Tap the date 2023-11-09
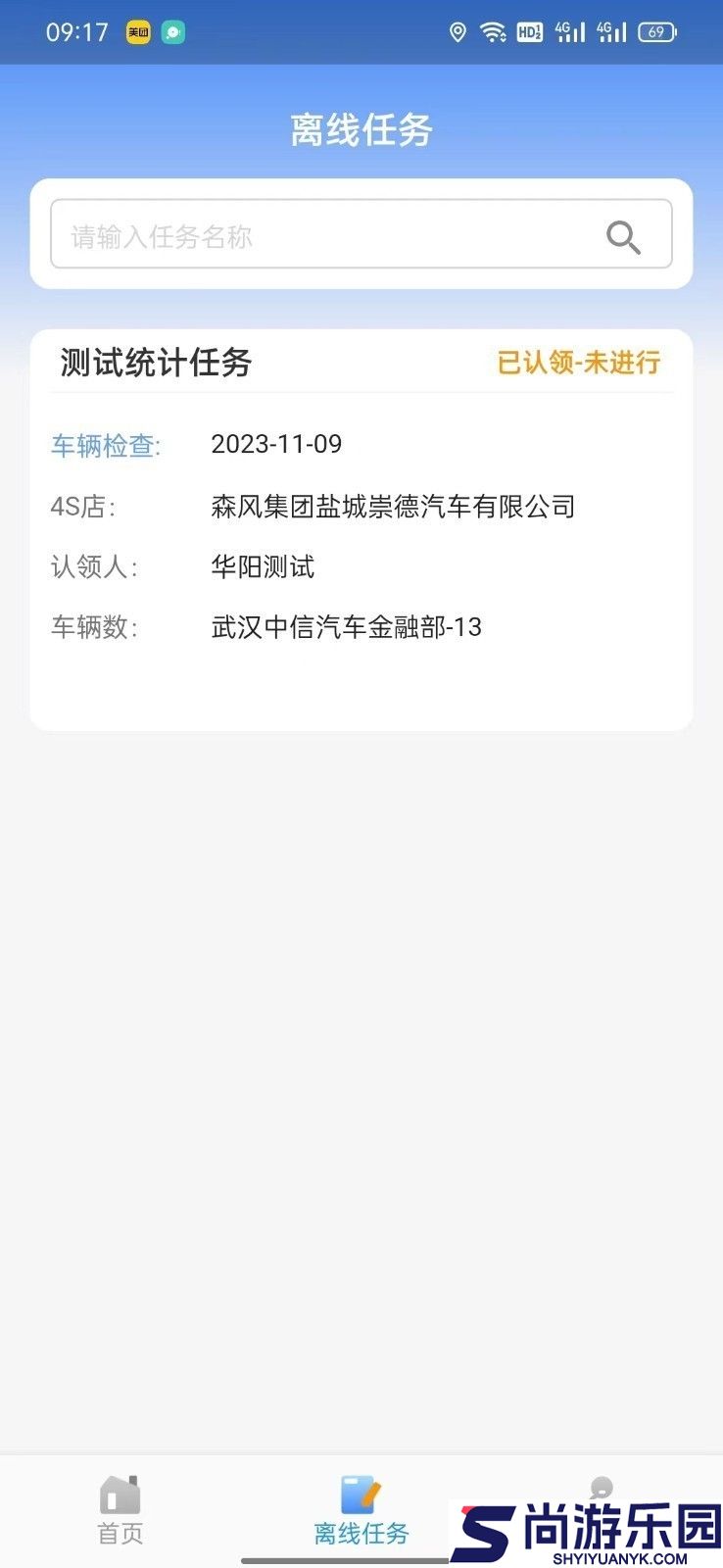Viewport: 723px width, 1568px height. tap(276, 444)
